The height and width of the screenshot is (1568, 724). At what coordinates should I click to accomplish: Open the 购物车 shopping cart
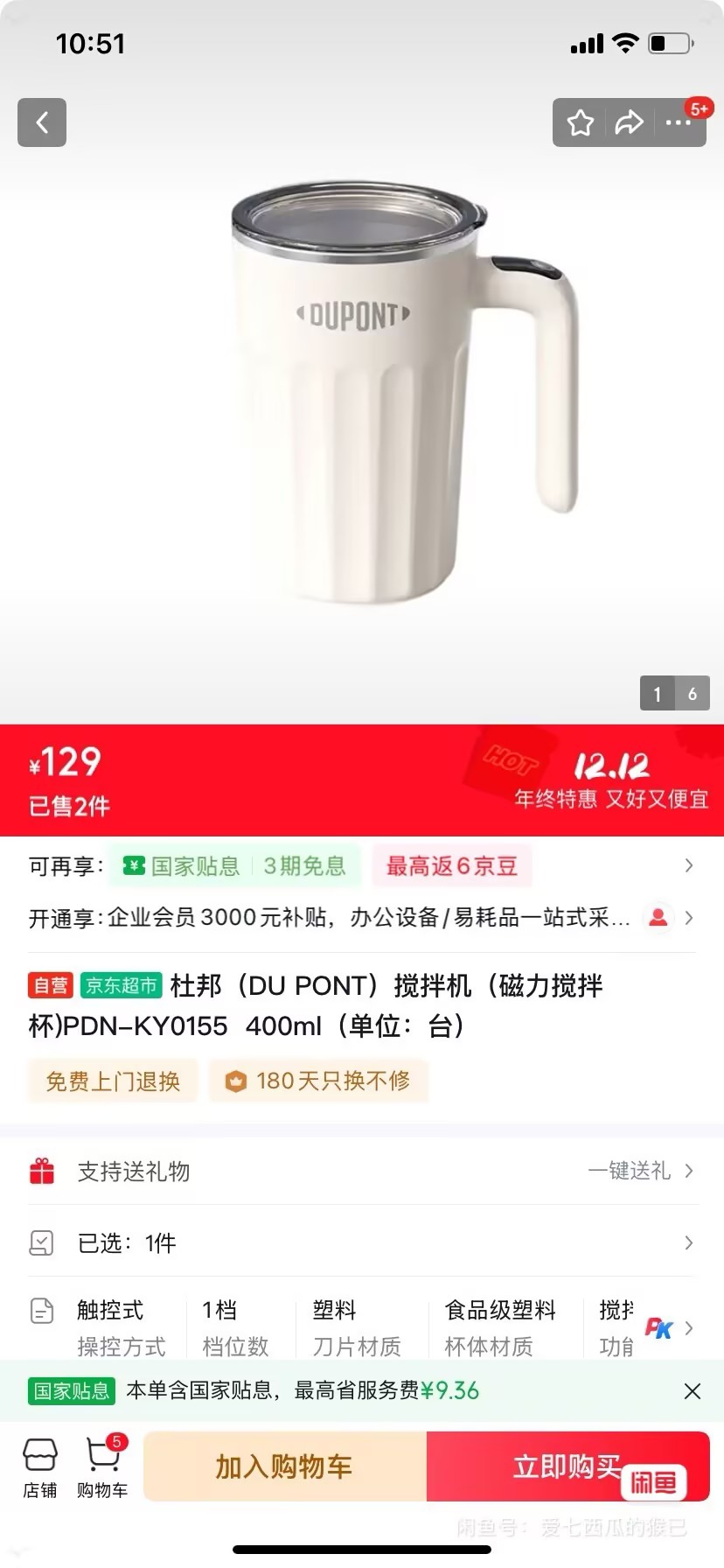(102, 1467)
